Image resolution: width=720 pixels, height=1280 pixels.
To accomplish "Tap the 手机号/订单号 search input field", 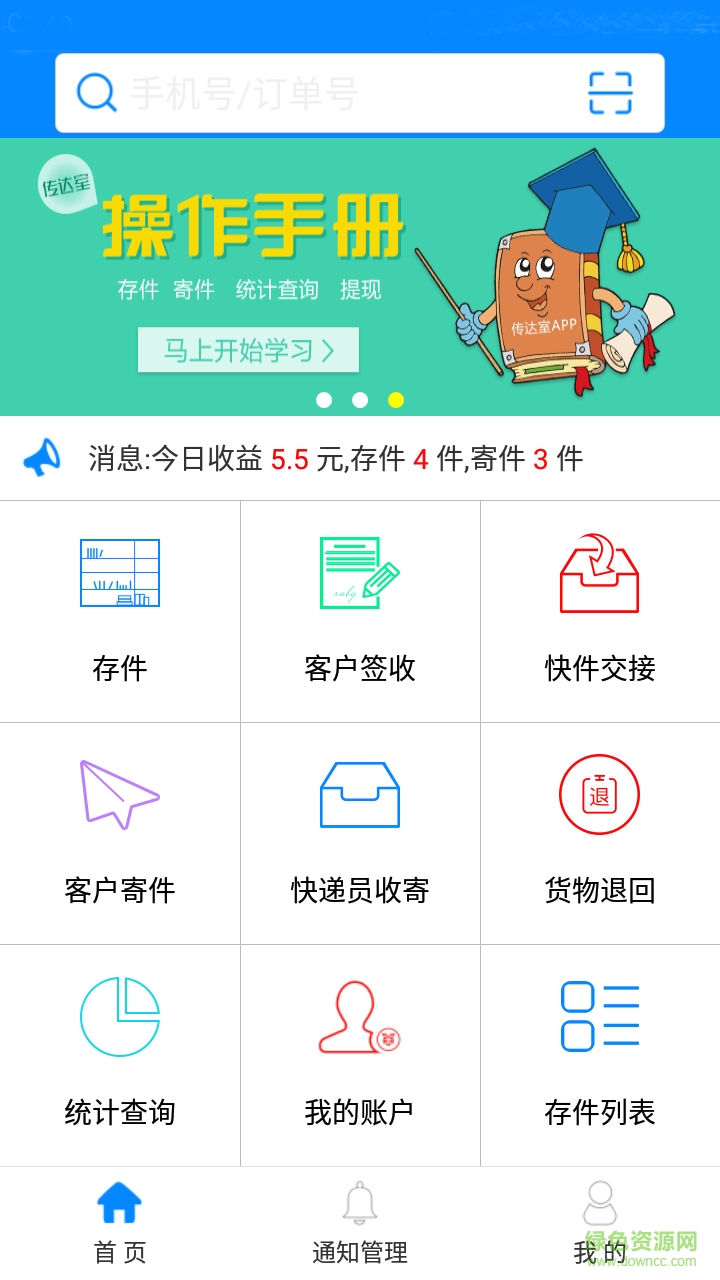I will point(300,92).
